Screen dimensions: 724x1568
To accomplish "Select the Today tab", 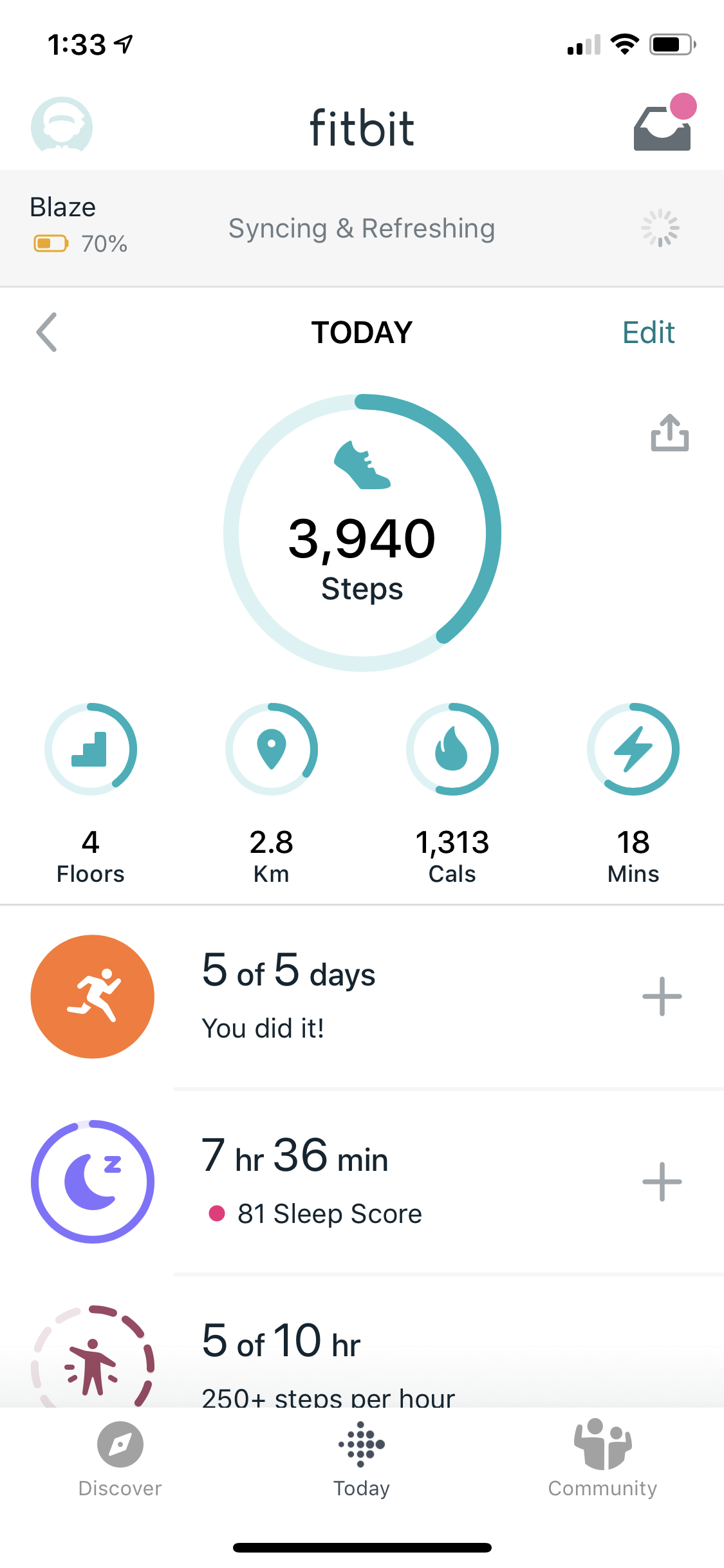I will click(362, 1459).
